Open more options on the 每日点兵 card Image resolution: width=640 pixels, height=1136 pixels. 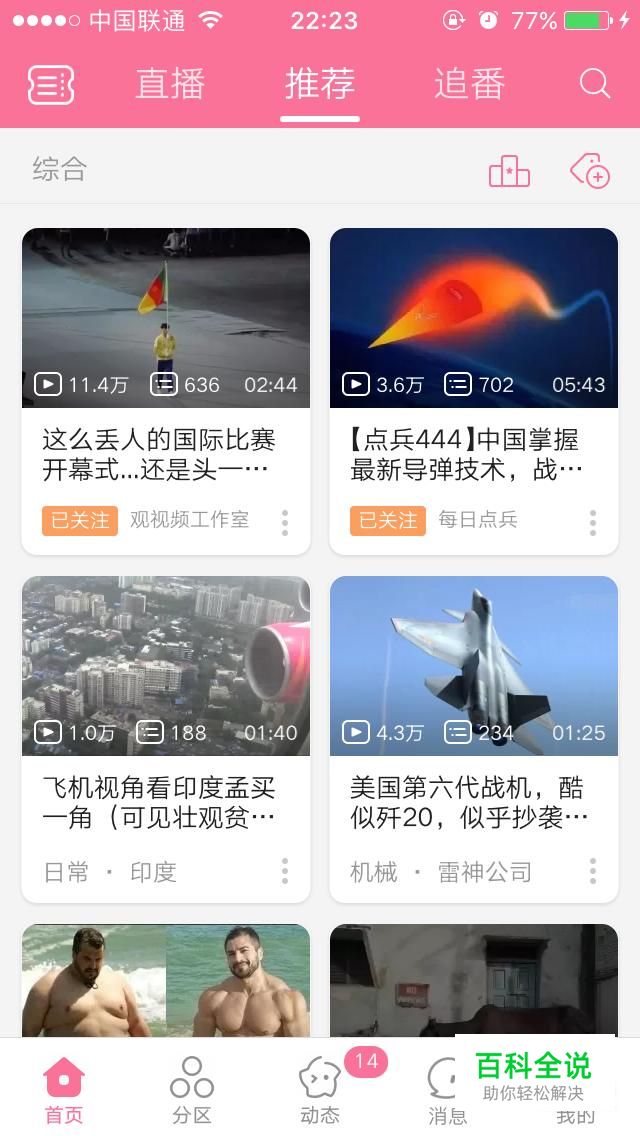click(x=593, y=522)
